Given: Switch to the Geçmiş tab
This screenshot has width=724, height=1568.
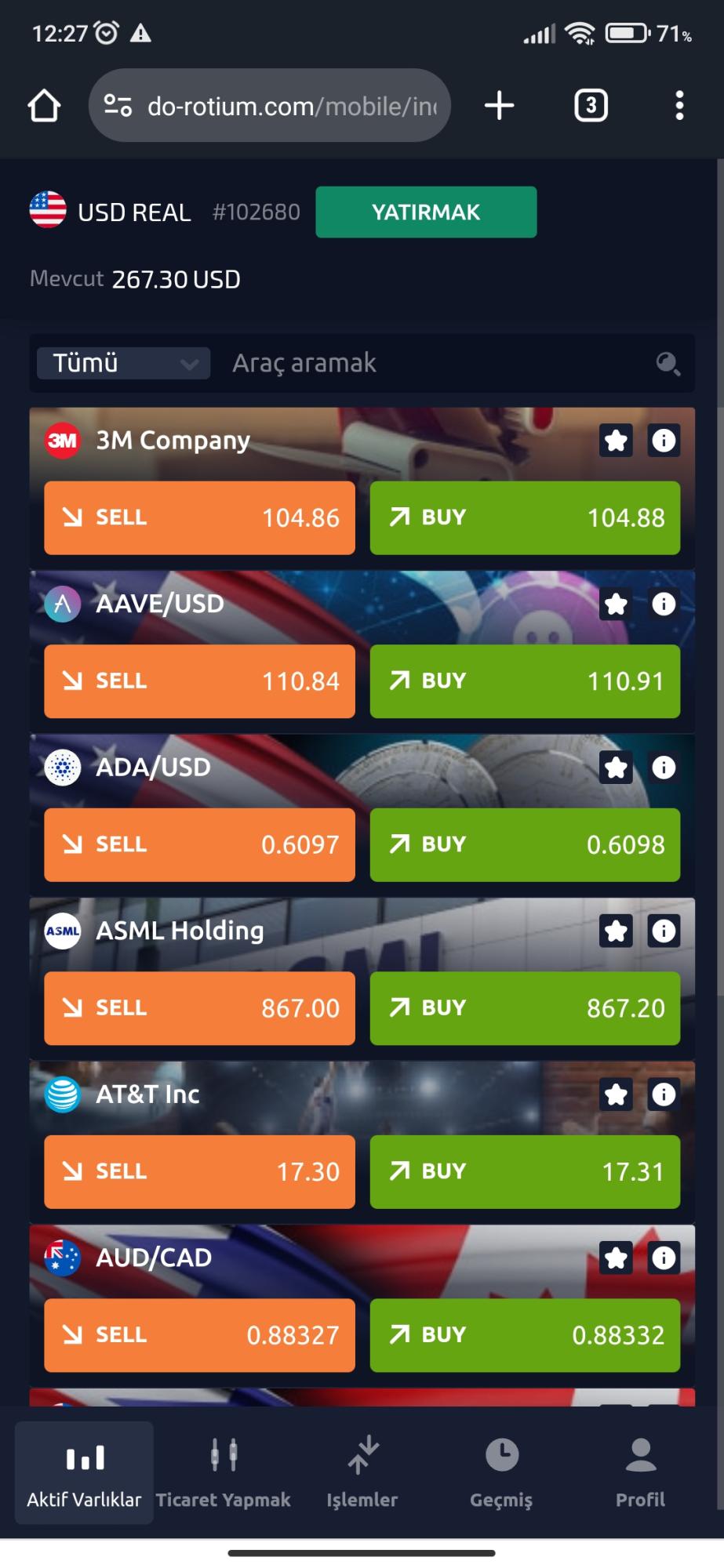Looking at the screenshot, I should 500,1474.
